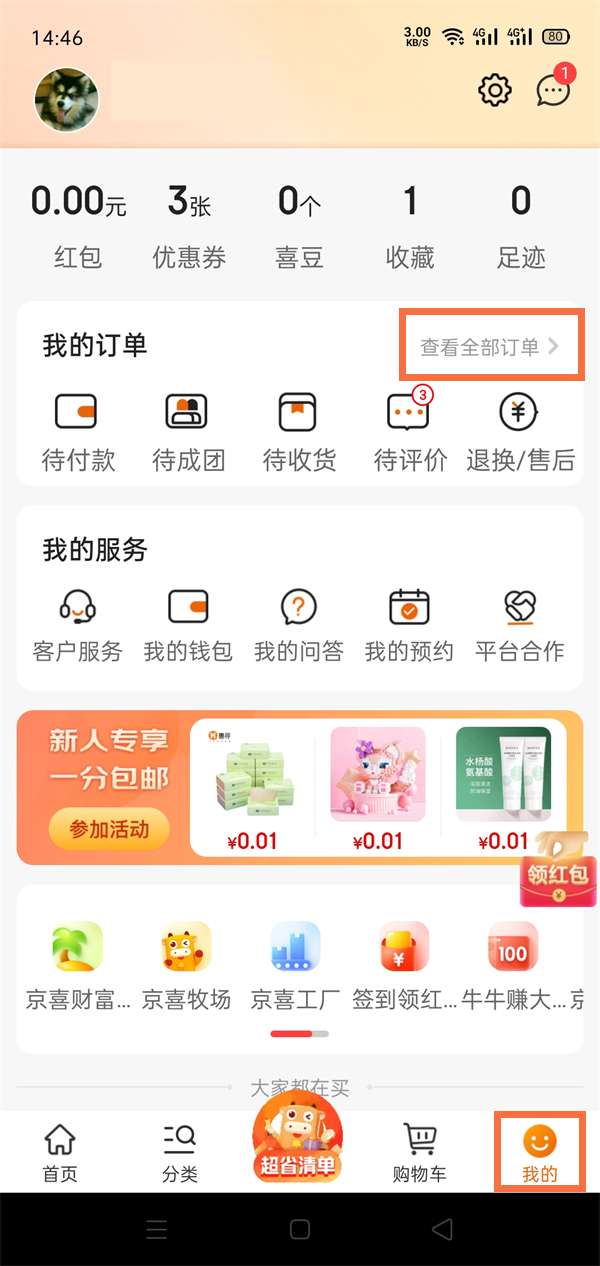
Task: Open 我的问答
Action: point(298,625)
